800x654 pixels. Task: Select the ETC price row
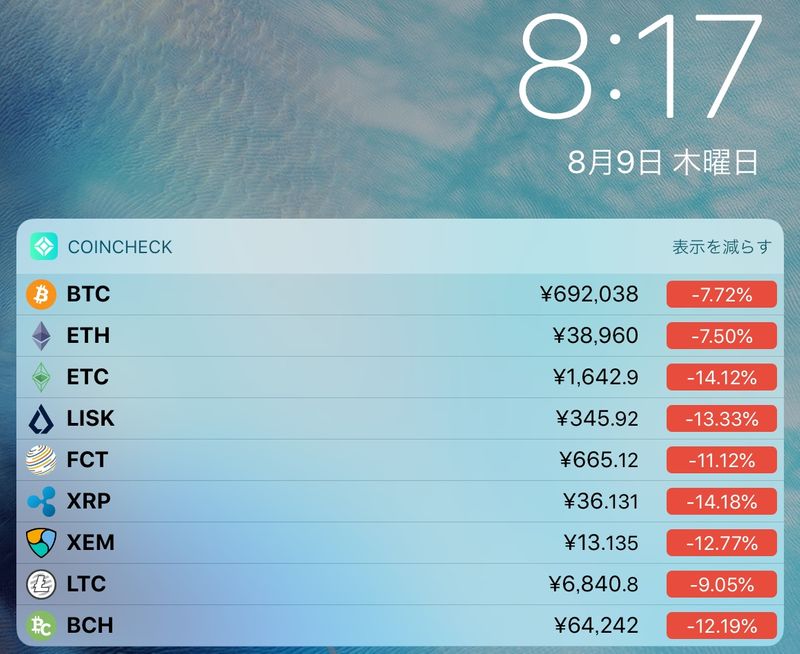pyautogui.click(x=400, y=377)
